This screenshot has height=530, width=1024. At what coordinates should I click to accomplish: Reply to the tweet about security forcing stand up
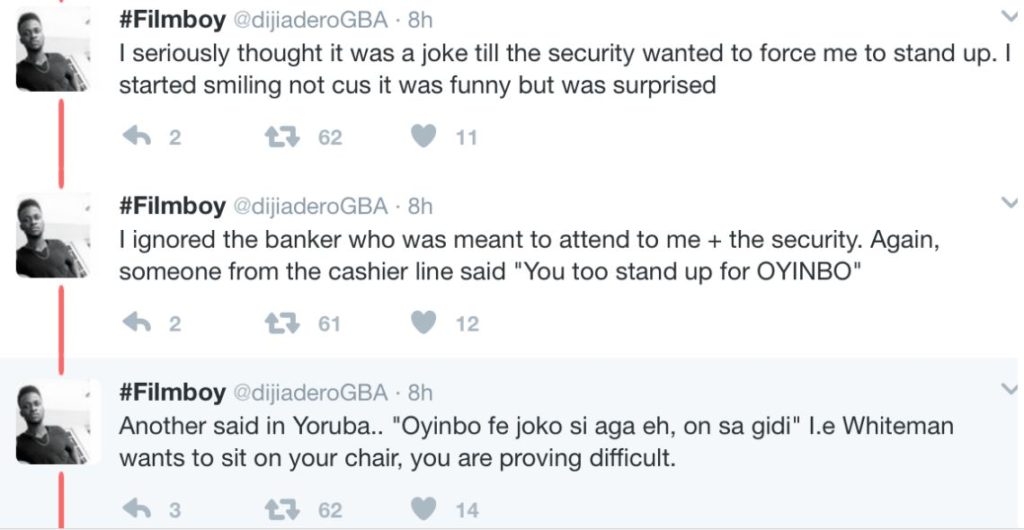pyautogui.click(x=136, y=137)
